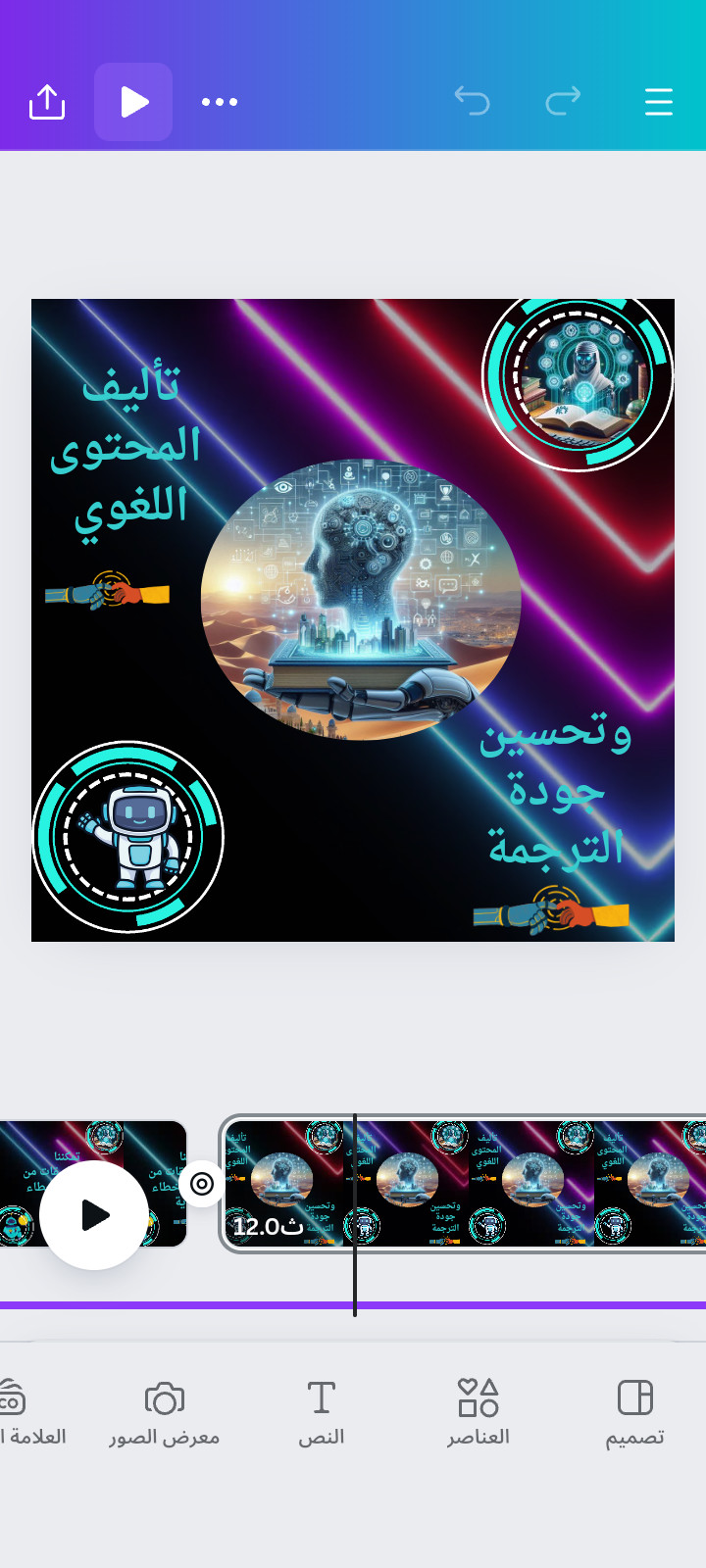Select the design canvas page
706x1568 pixels.
tap(353, 619)
